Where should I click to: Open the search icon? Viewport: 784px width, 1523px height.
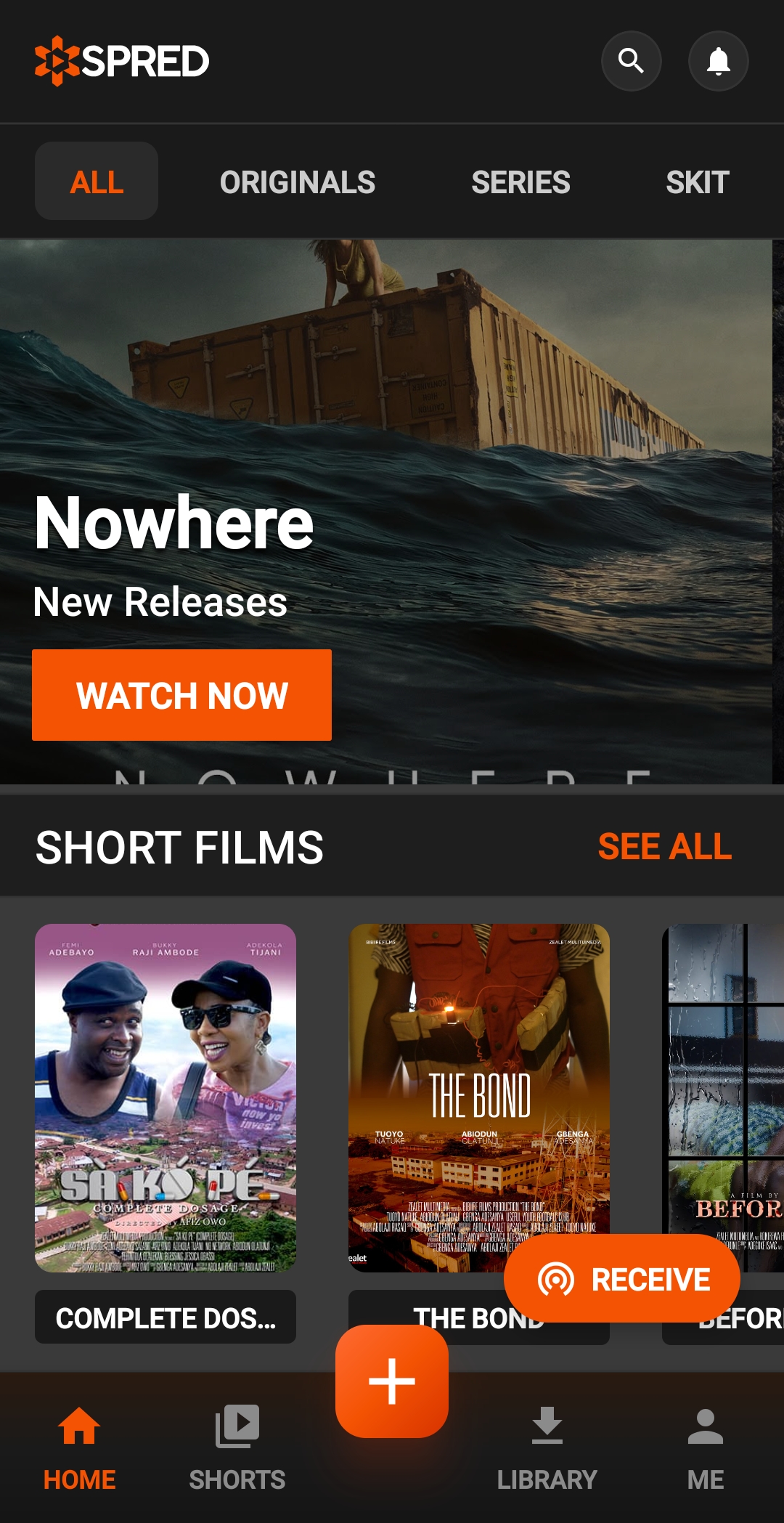pyautogui.click(x=631, y=61)
